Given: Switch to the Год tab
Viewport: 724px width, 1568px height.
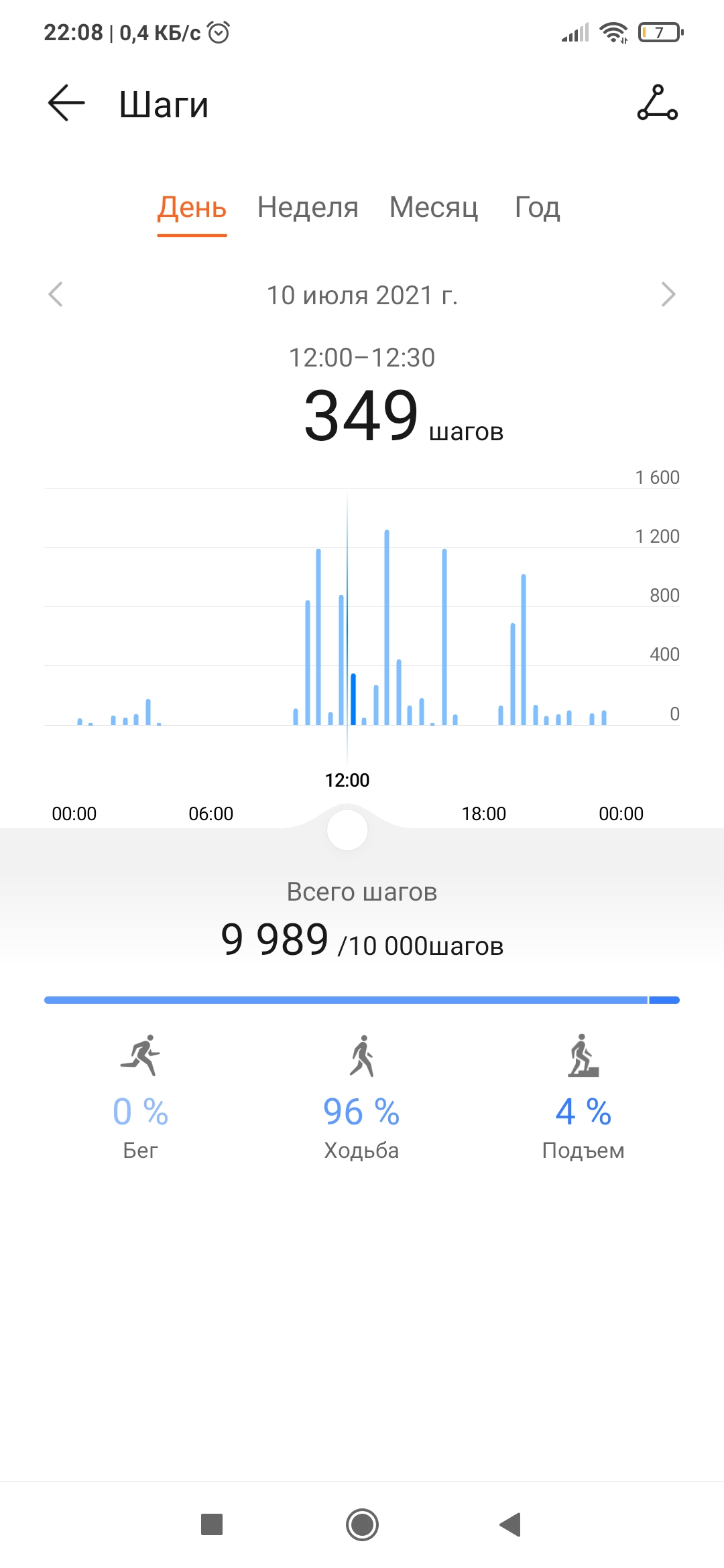Looking at the screenshot, I should (537, 208).
